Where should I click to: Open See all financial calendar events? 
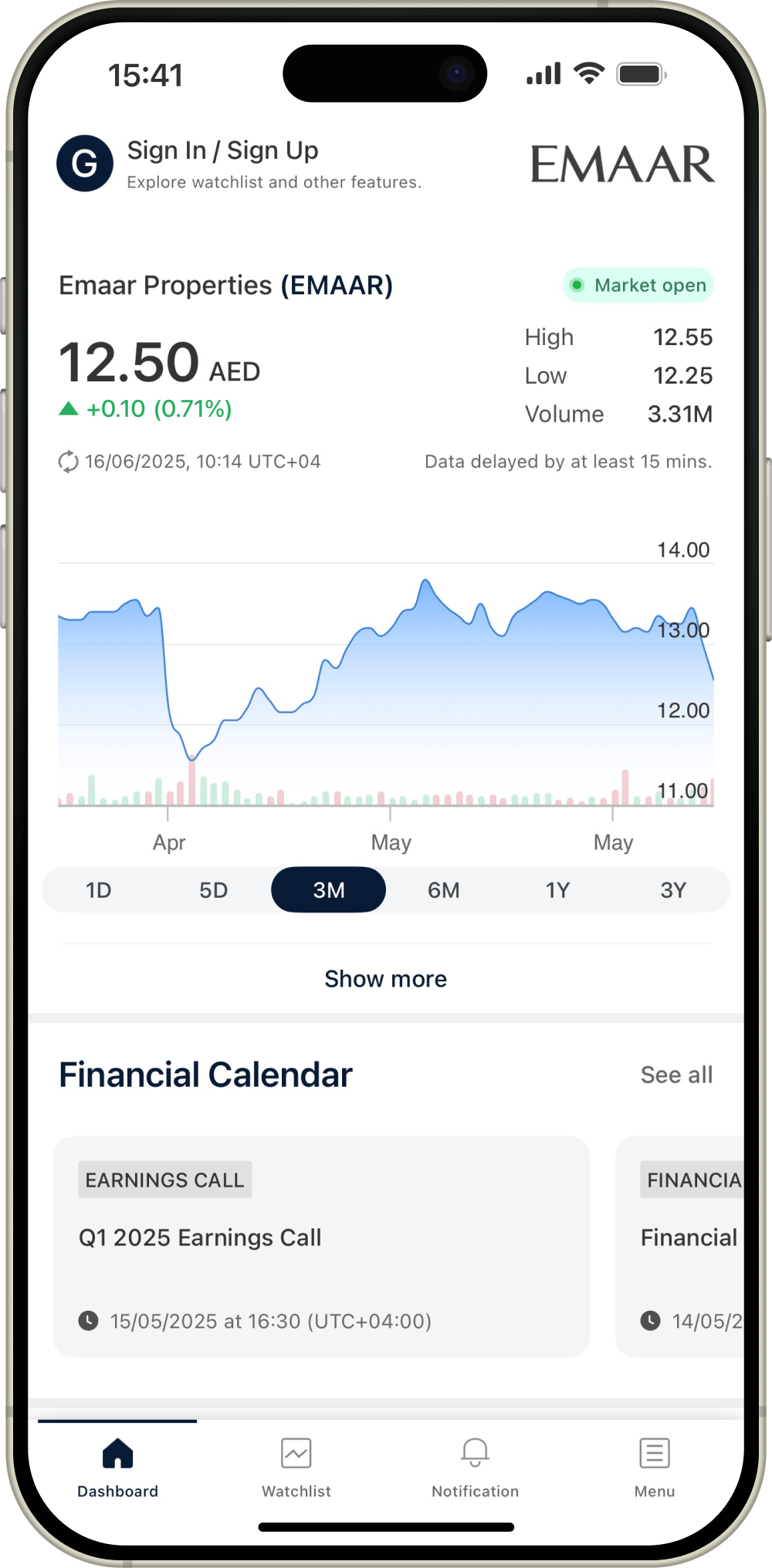tap(676, 1074)
